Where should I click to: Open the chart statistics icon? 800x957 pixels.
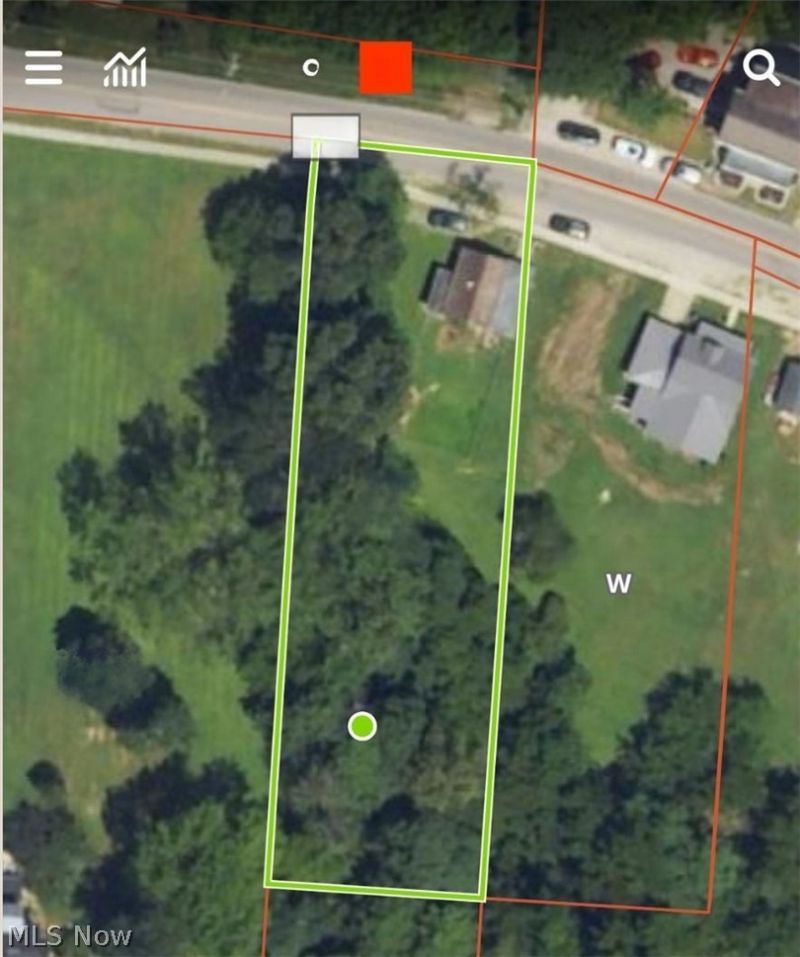point(125,68)
